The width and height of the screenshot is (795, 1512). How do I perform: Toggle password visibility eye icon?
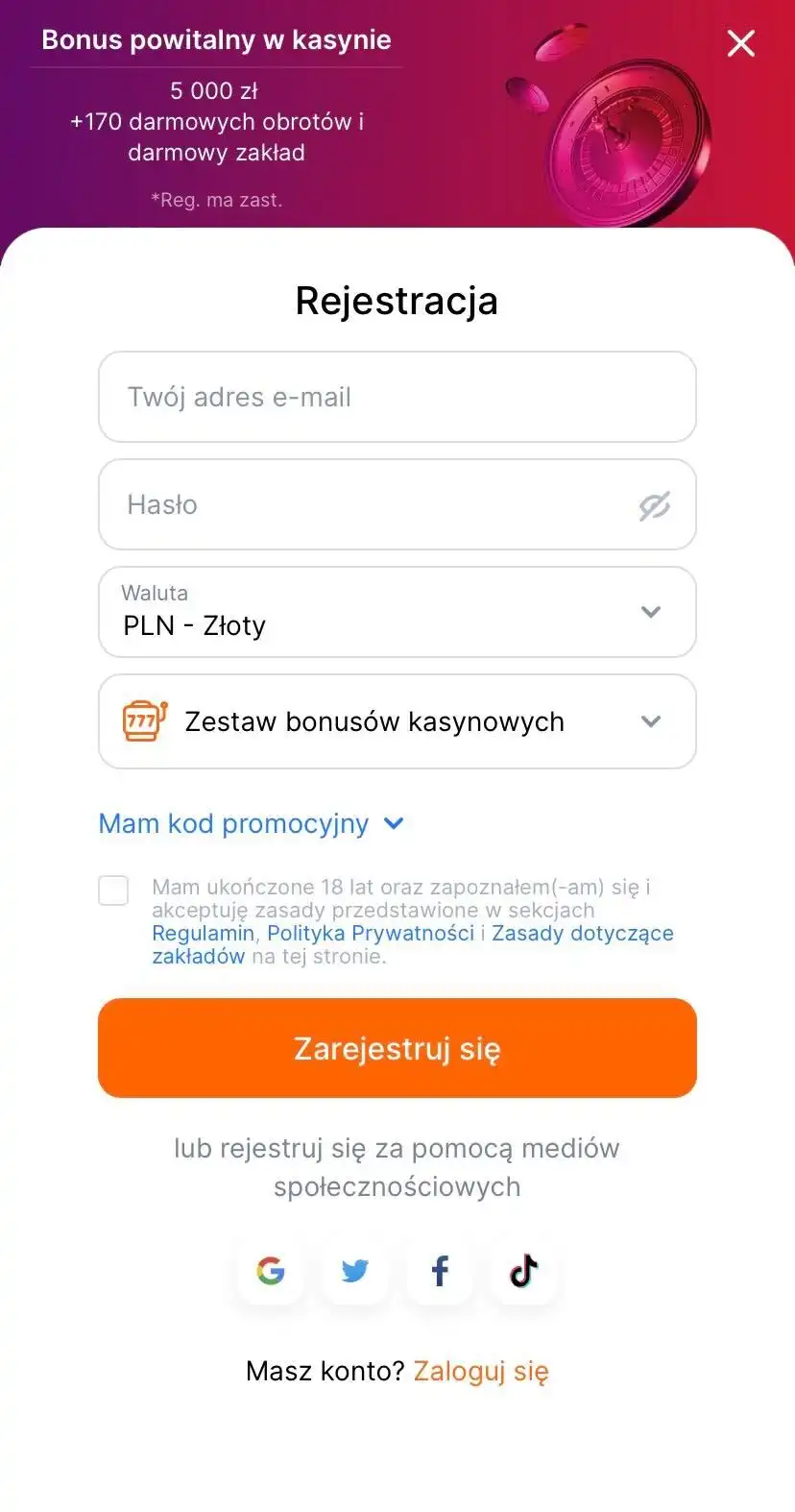pyautogui.click(x=654, y=505)
